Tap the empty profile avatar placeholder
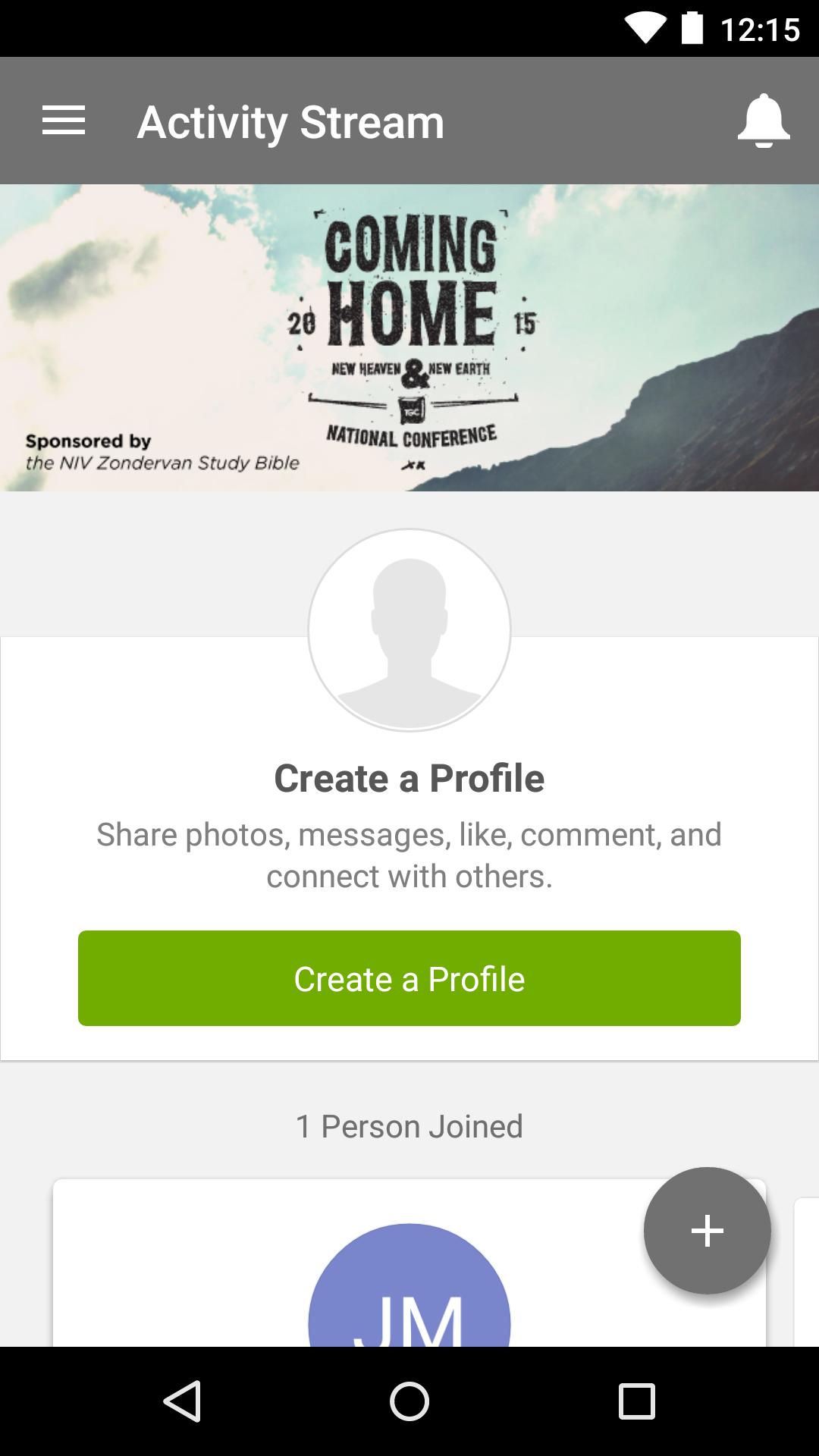 pos(409,629)
